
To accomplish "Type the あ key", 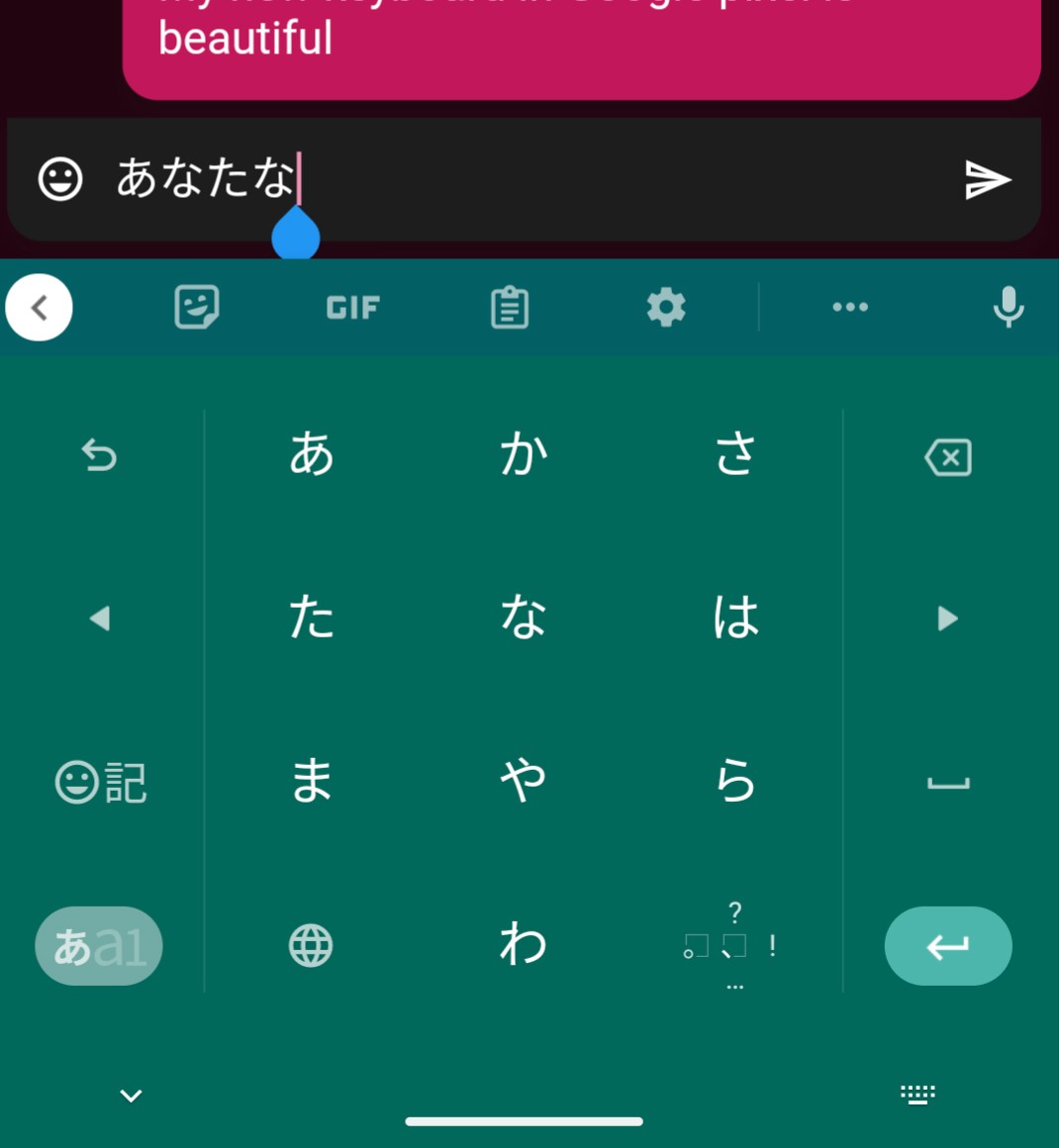I will tap(312, 455).
